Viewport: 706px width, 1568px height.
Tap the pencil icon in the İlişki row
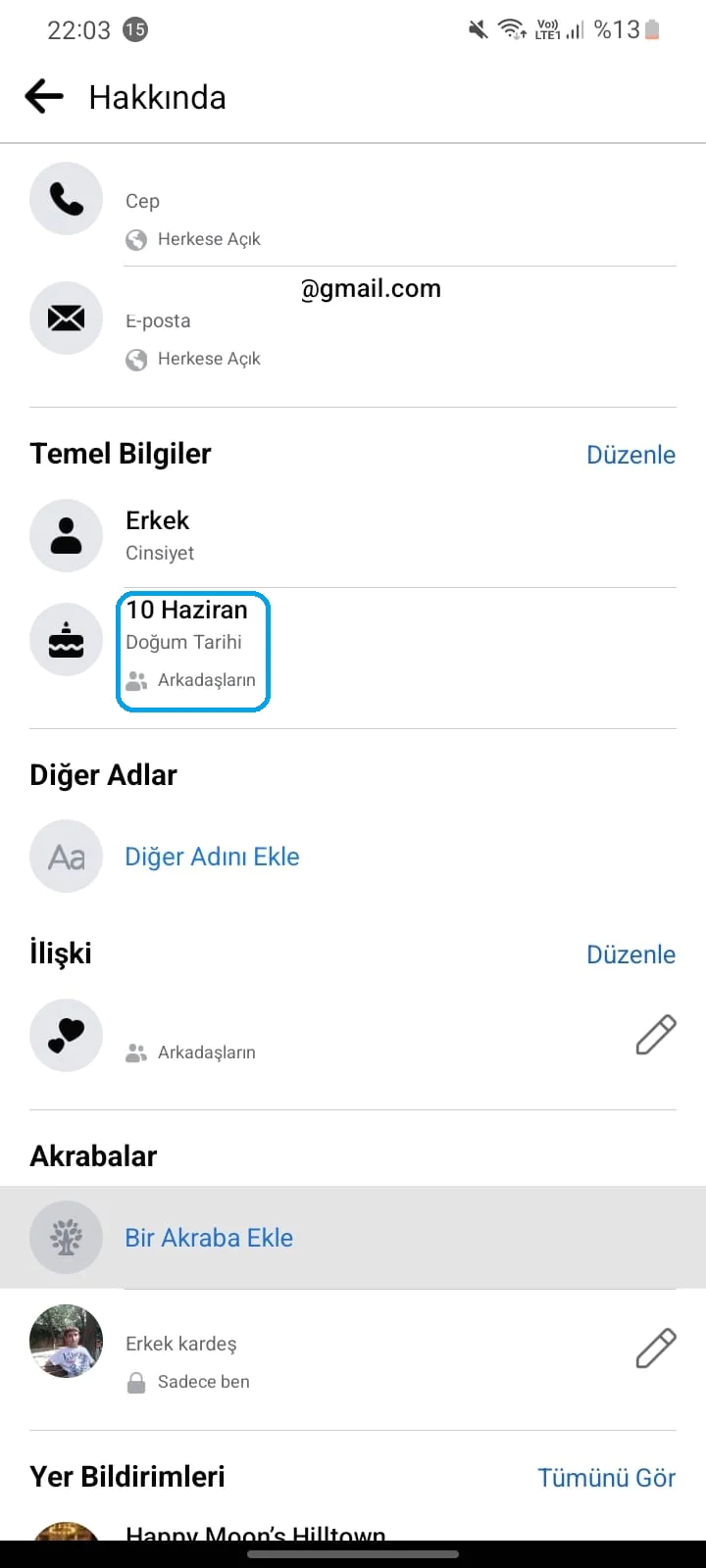click(x=656, y=1035)
